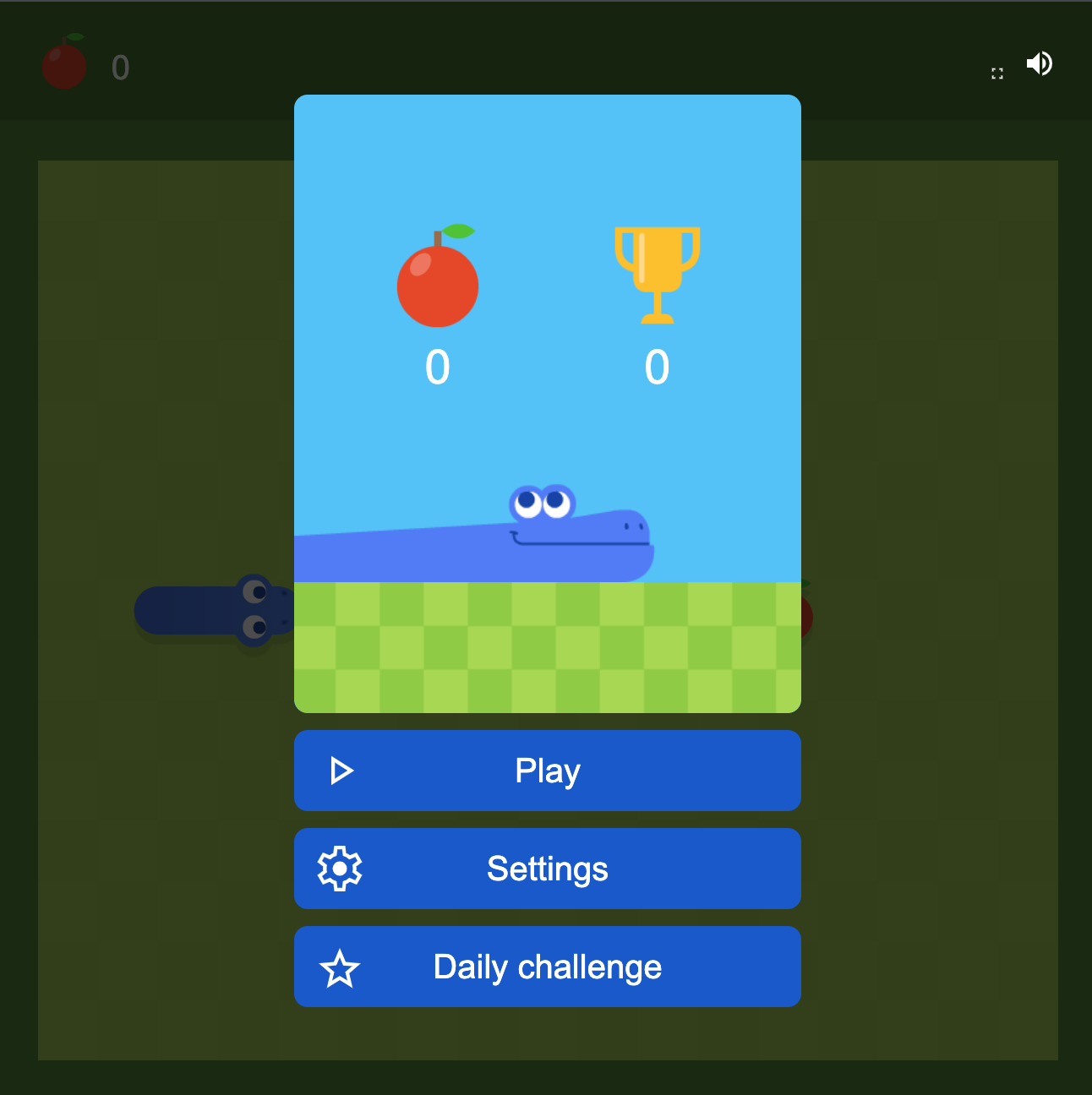Click the star icon on Daily challenge button
This screenshot has width=1092, height=1095.
coord(341,967)
